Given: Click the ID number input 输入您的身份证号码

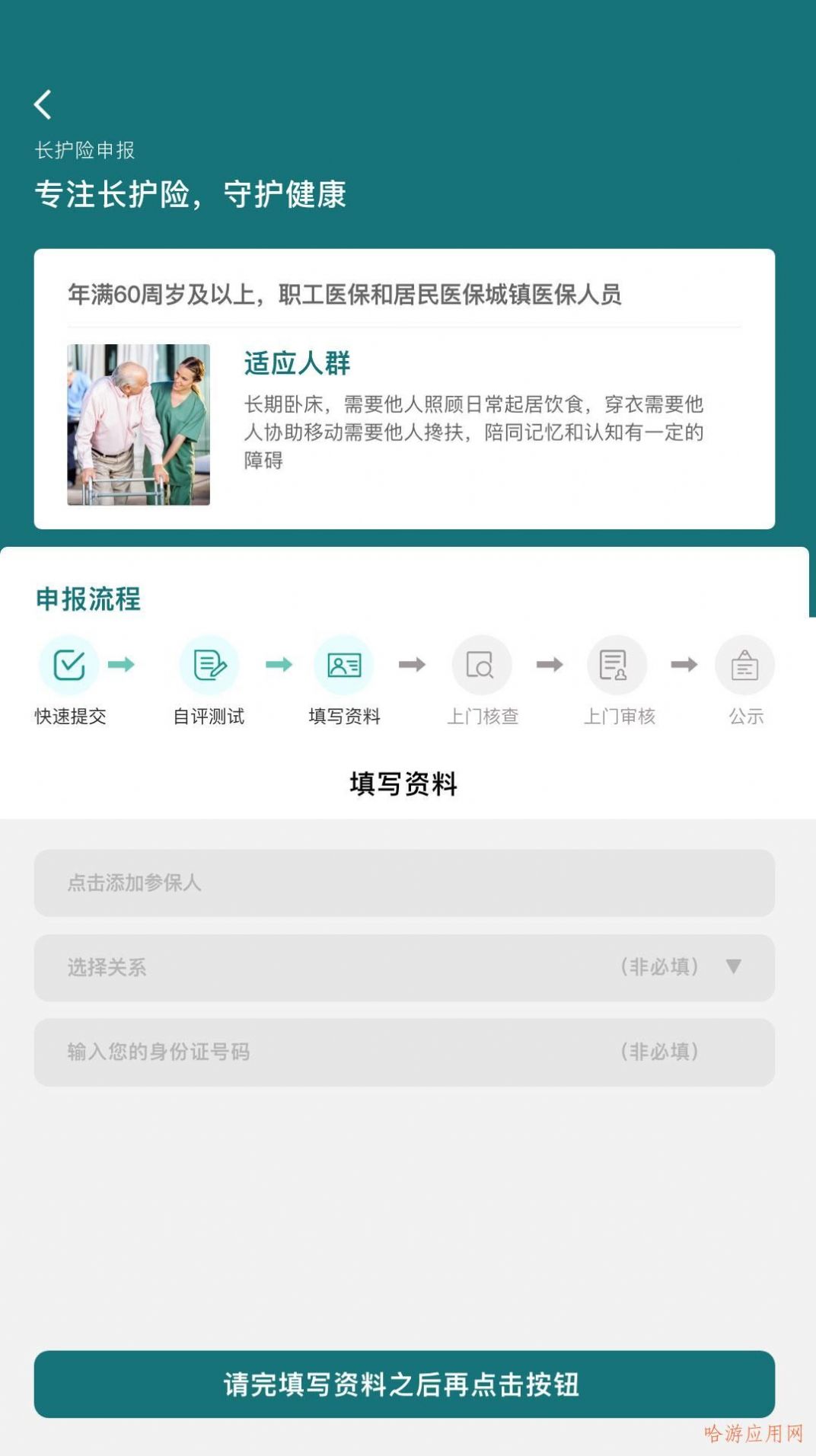Looking at the screenshot, I should (402, 1052).
